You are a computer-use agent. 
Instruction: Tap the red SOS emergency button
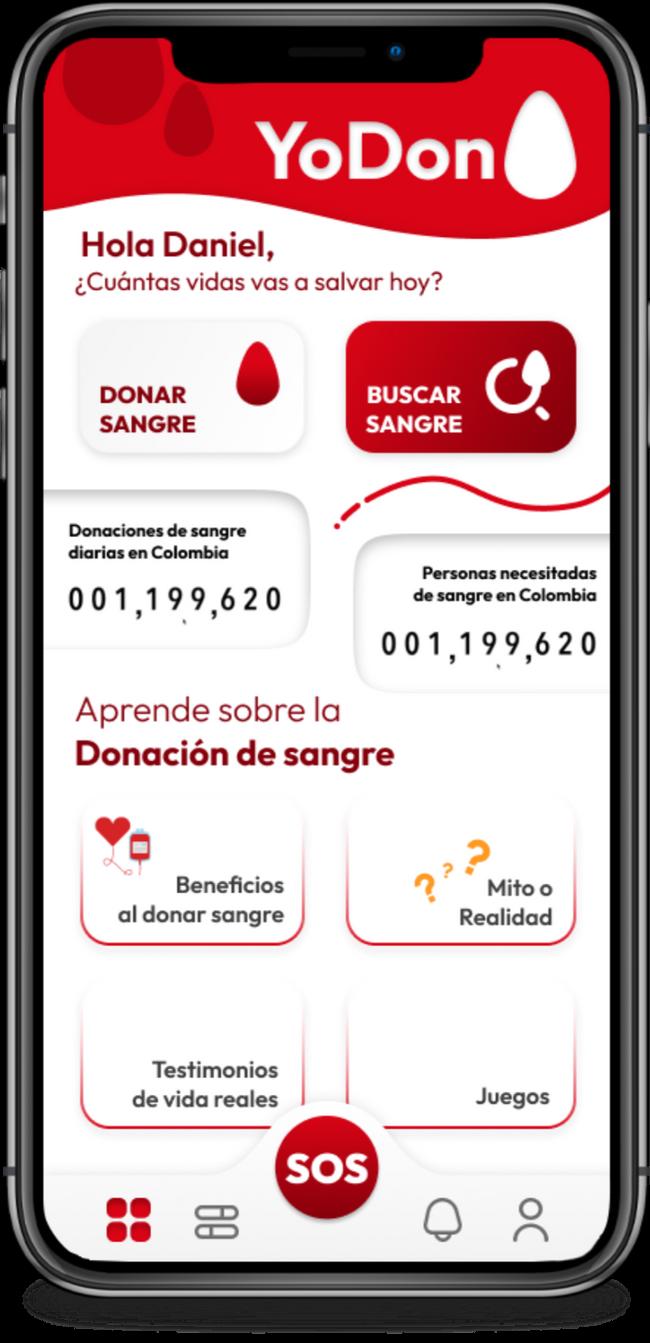[327, 1168]
